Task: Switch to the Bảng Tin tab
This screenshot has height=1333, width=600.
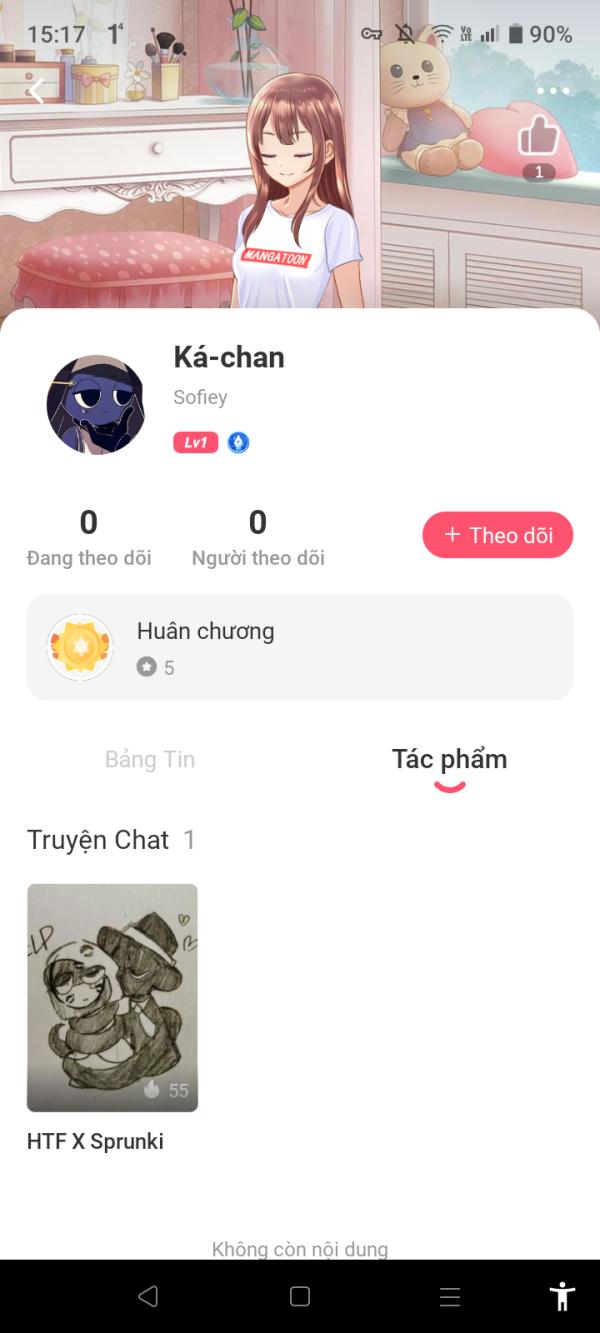Action: click(x=150, y=759)
